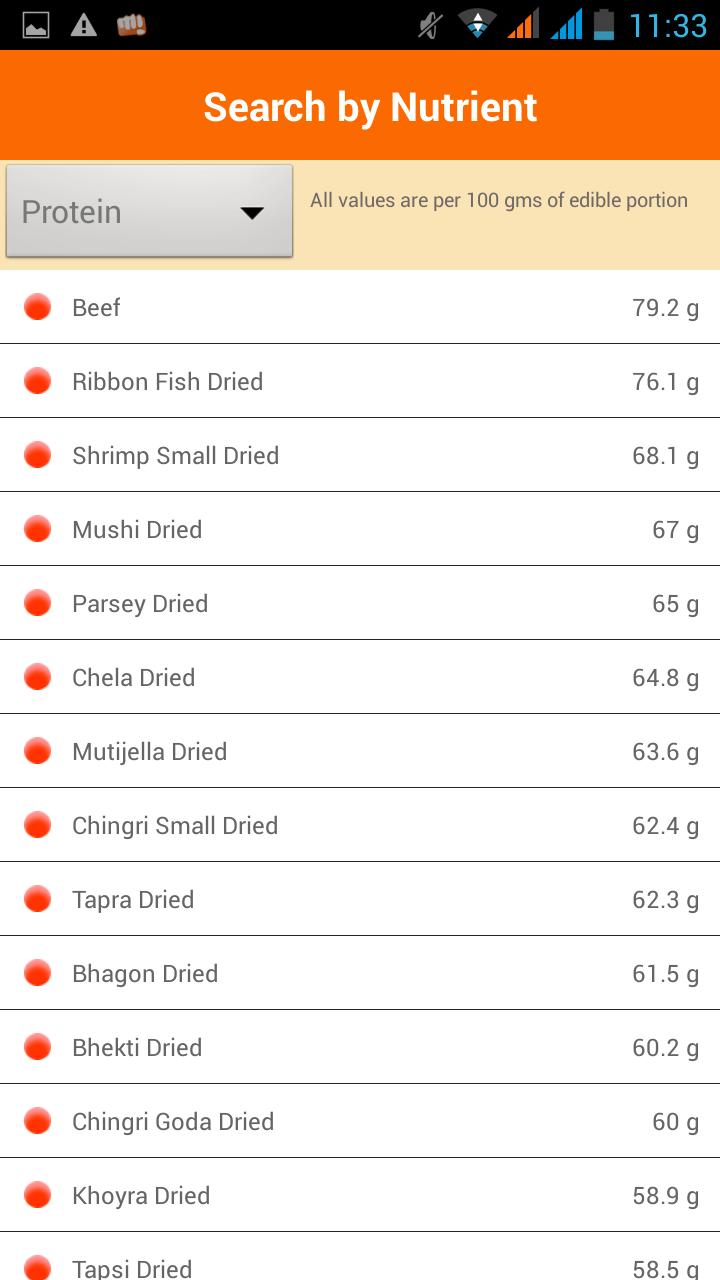Click the red indicator next to Ribbon Fish Dried

point(37,380)
